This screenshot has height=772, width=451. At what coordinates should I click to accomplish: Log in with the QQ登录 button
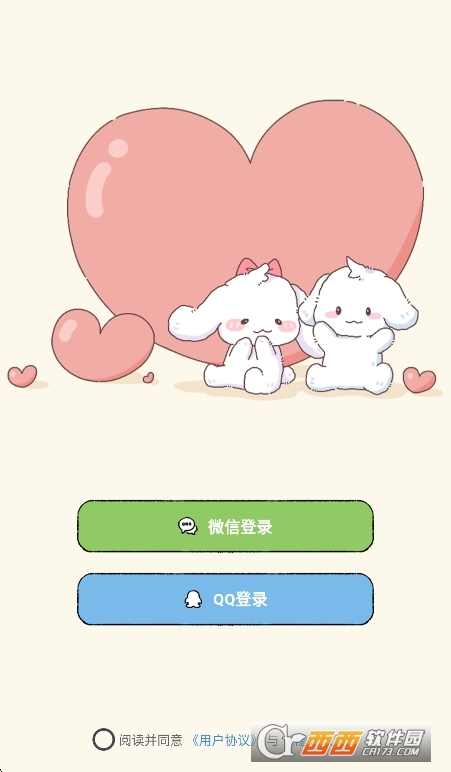[x=225, y=599]
